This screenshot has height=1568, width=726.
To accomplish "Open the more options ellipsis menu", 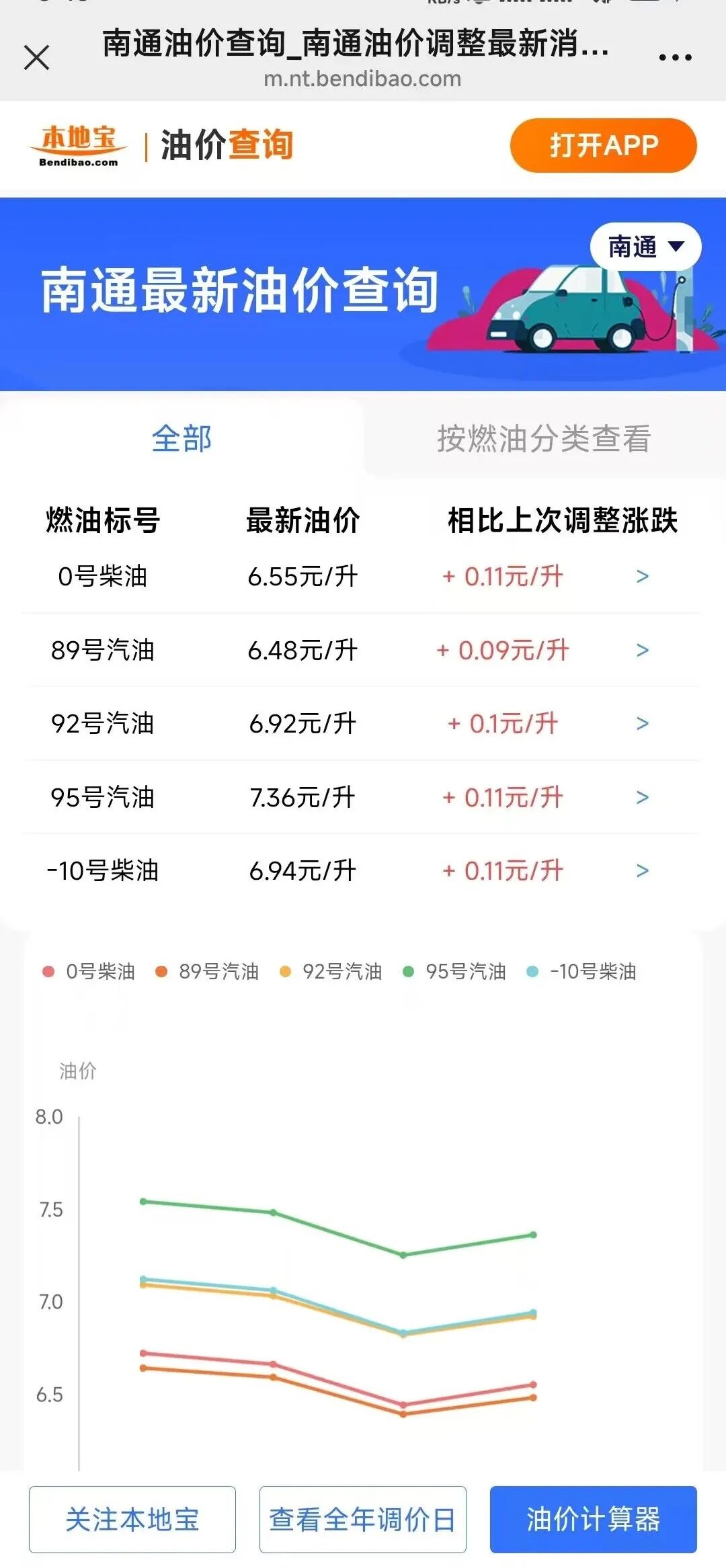I will click(x=676, y=57).
